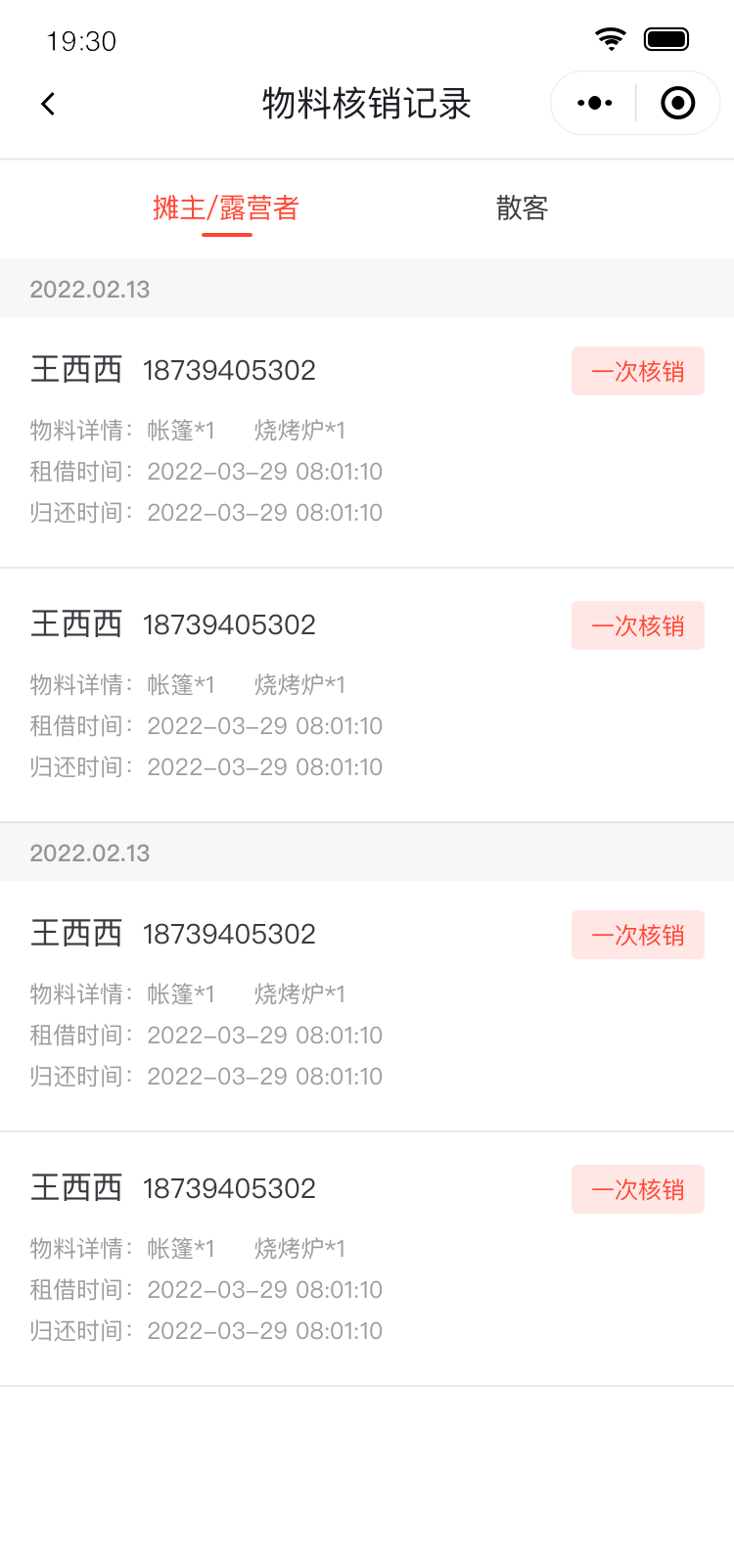734x1568 pixels.
Task: Select the 摊主/露营者 tab
Action: 226,208
